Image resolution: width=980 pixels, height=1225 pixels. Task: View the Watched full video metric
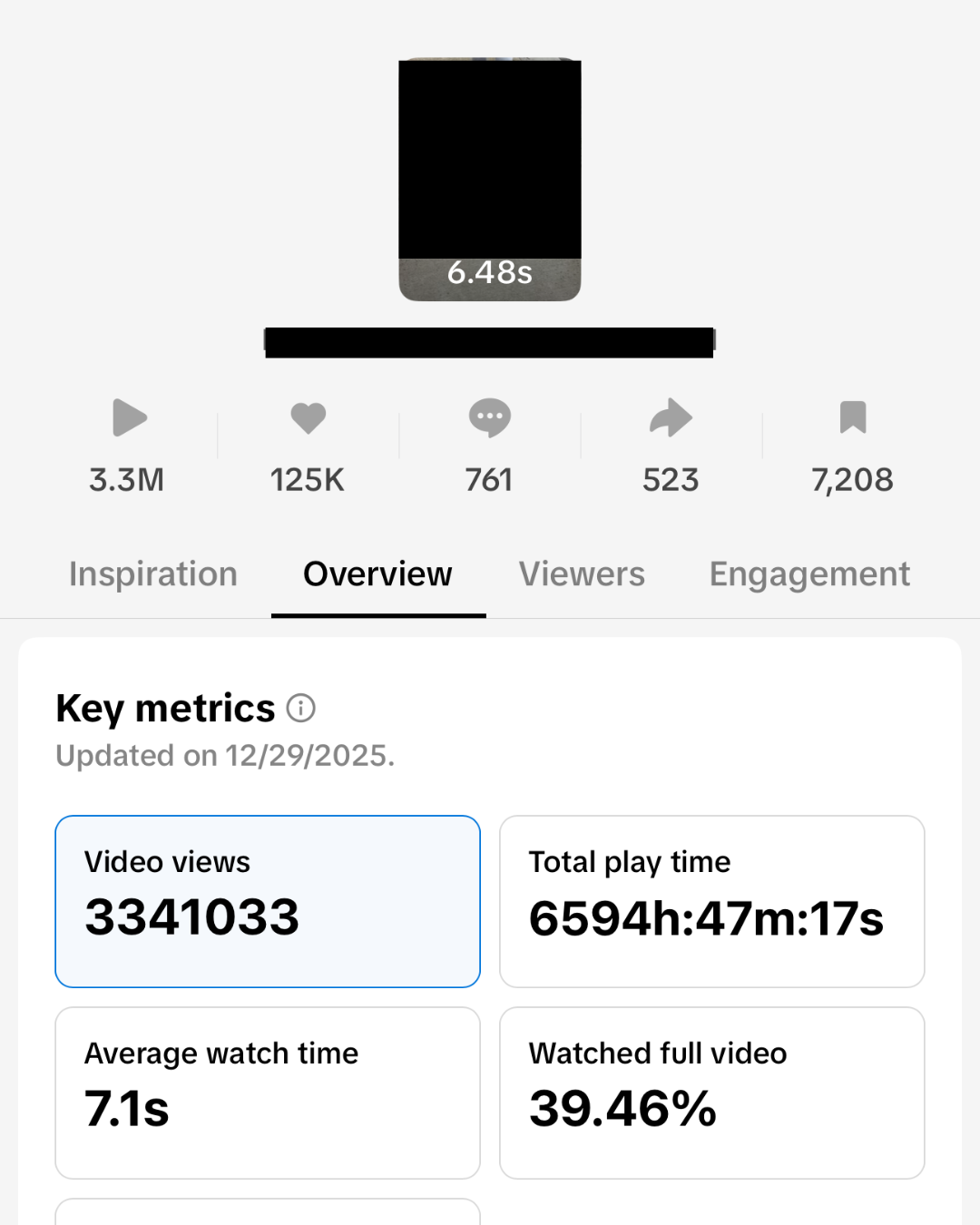712,1093
